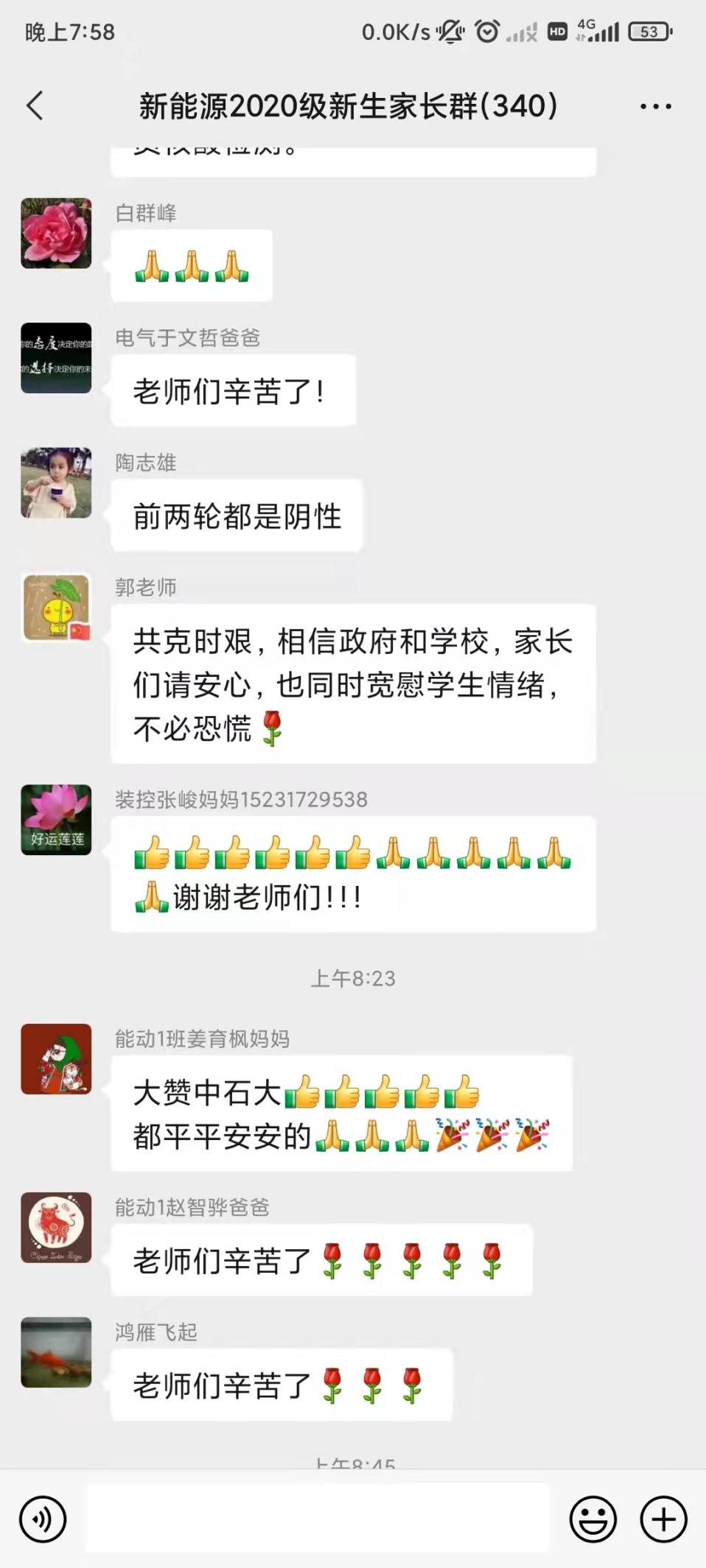
Task: Open 能动1赵智骅爸爸's profile avatar
Action: click(56, 1228)
